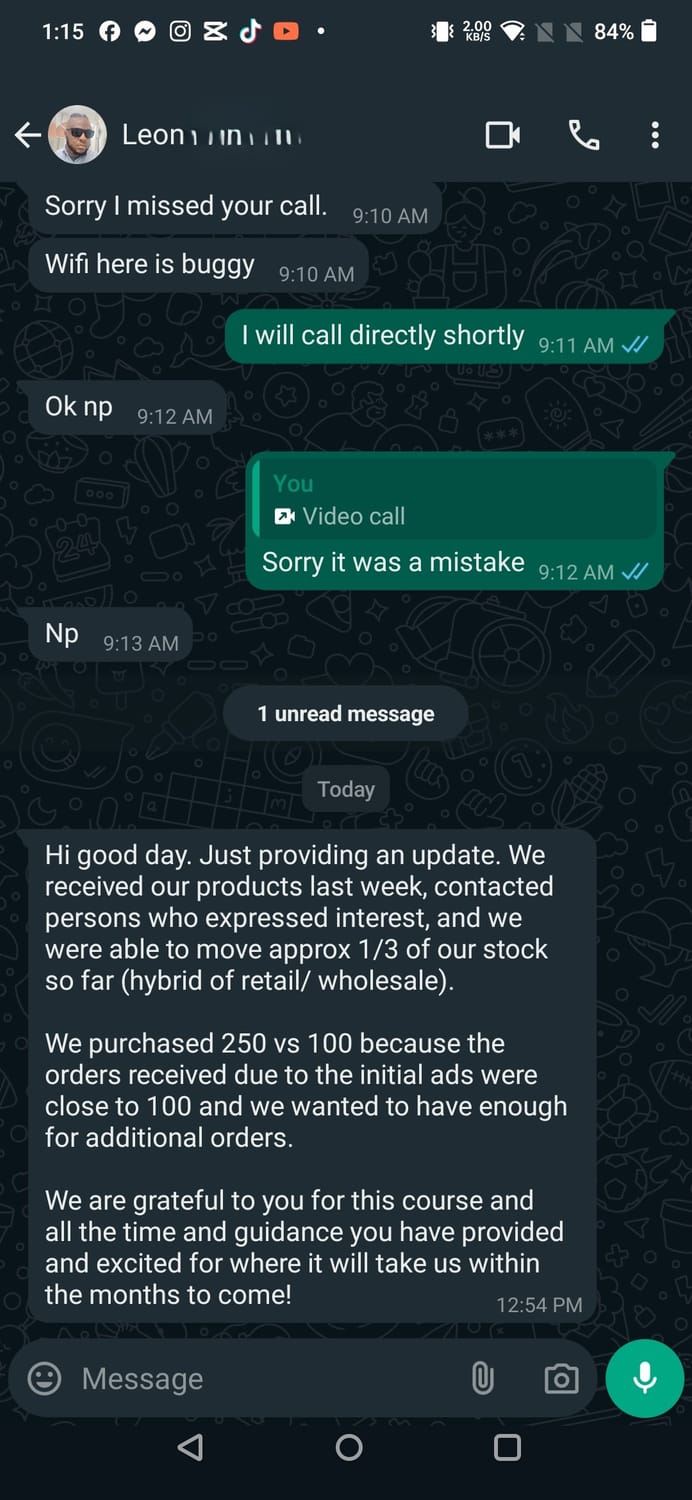The height and width of the screenshot is (1500, 692).
Task: Open recent apps from navigation bar
Action: point(507,1447)
